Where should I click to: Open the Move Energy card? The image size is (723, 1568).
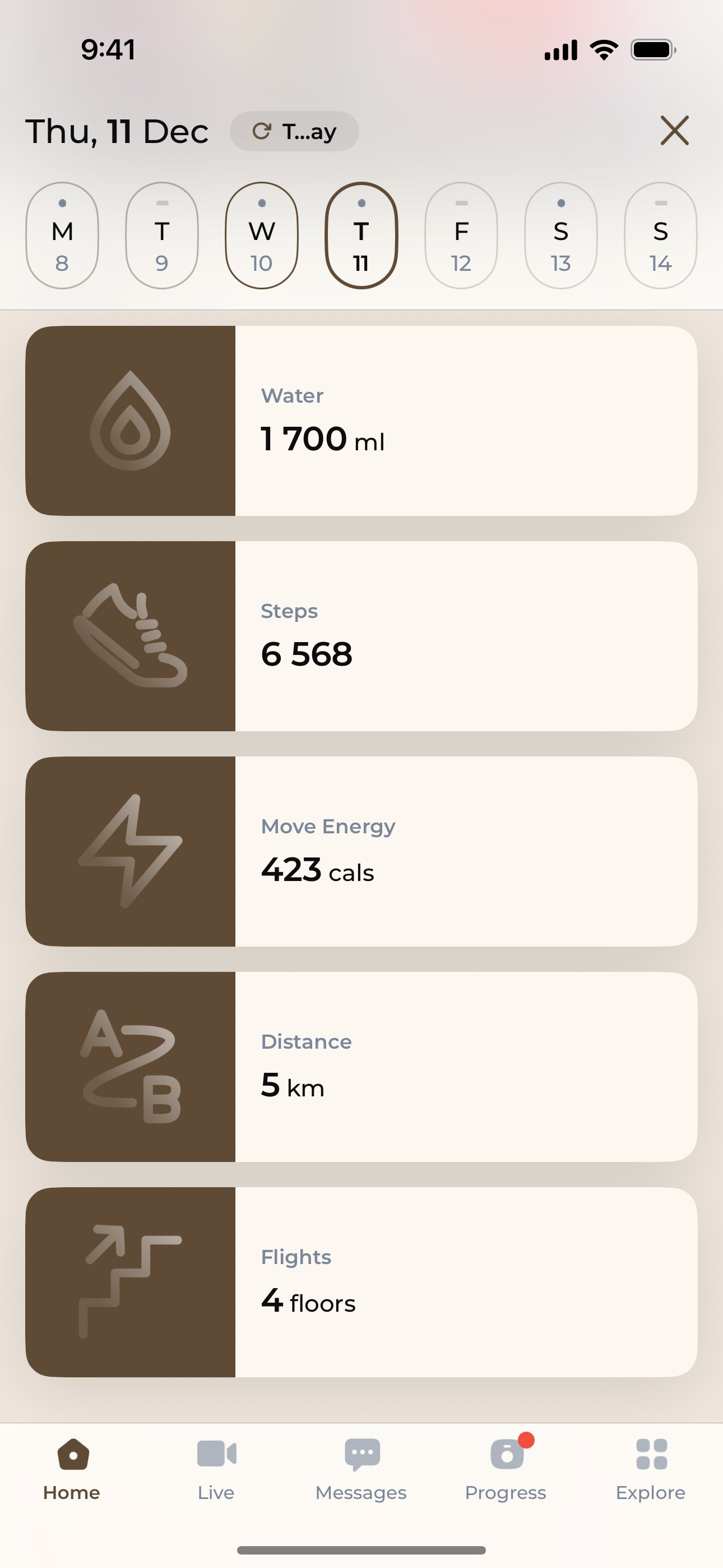click(x=361, y=851)
